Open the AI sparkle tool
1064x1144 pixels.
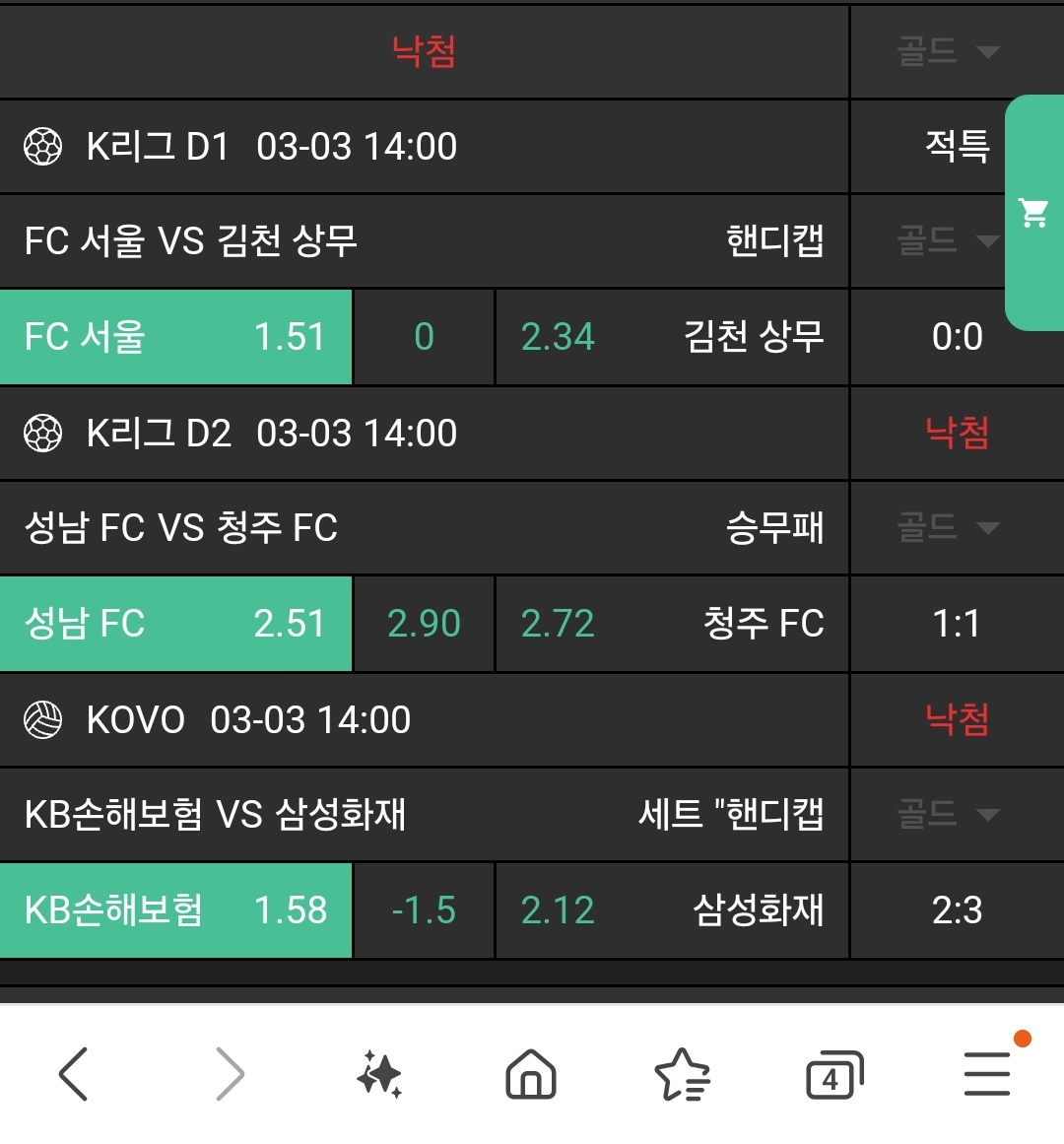point(379,1073)
